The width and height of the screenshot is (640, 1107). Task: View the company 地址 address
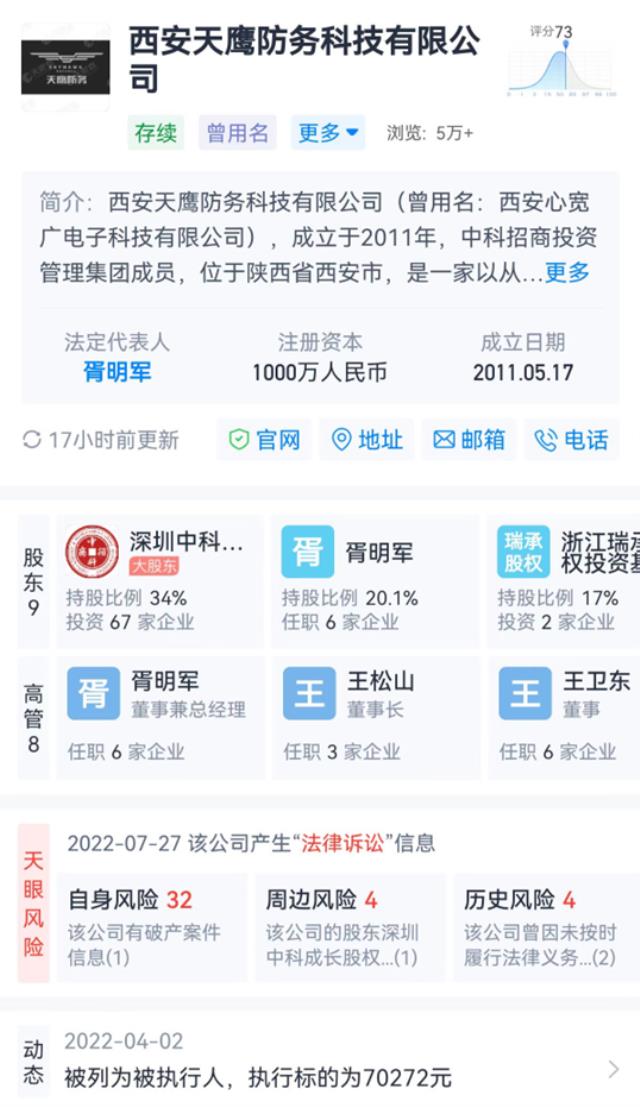367,440
